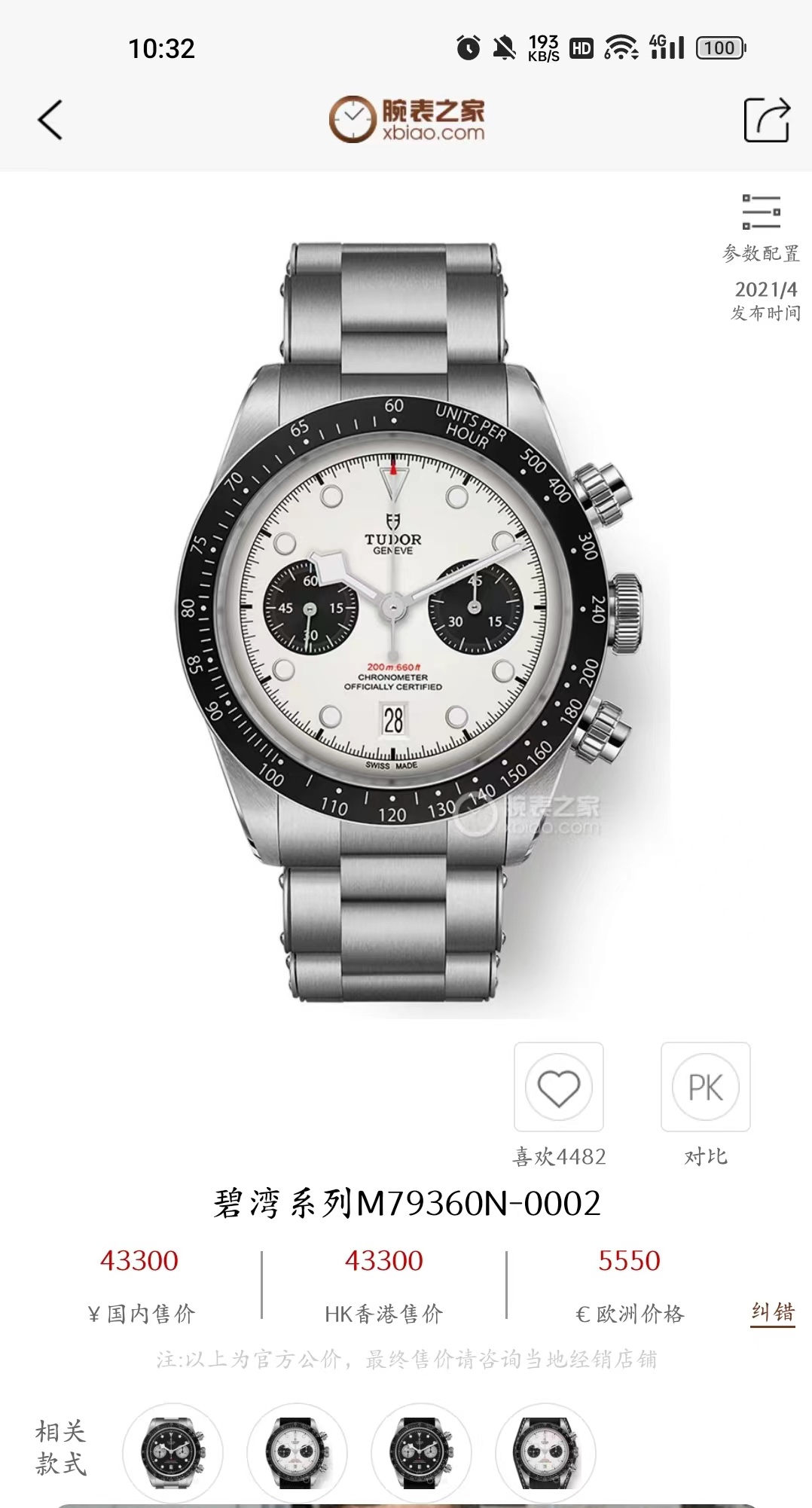The image size is (812, 1508).
Task: Open fourth related style with white dial, fabric strap
Action: click(x=545, y=1453)
